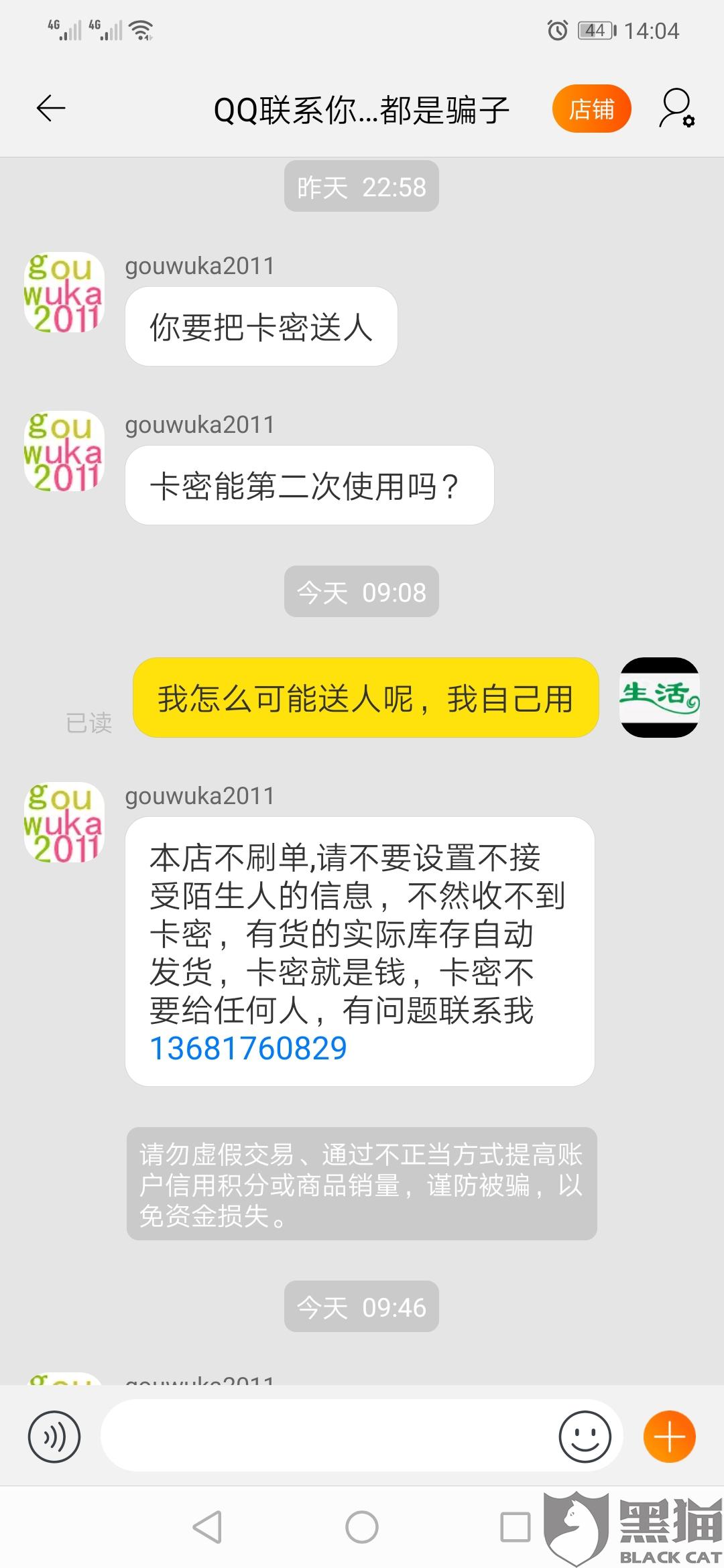Switch to voice message input

click(54, 1437)
